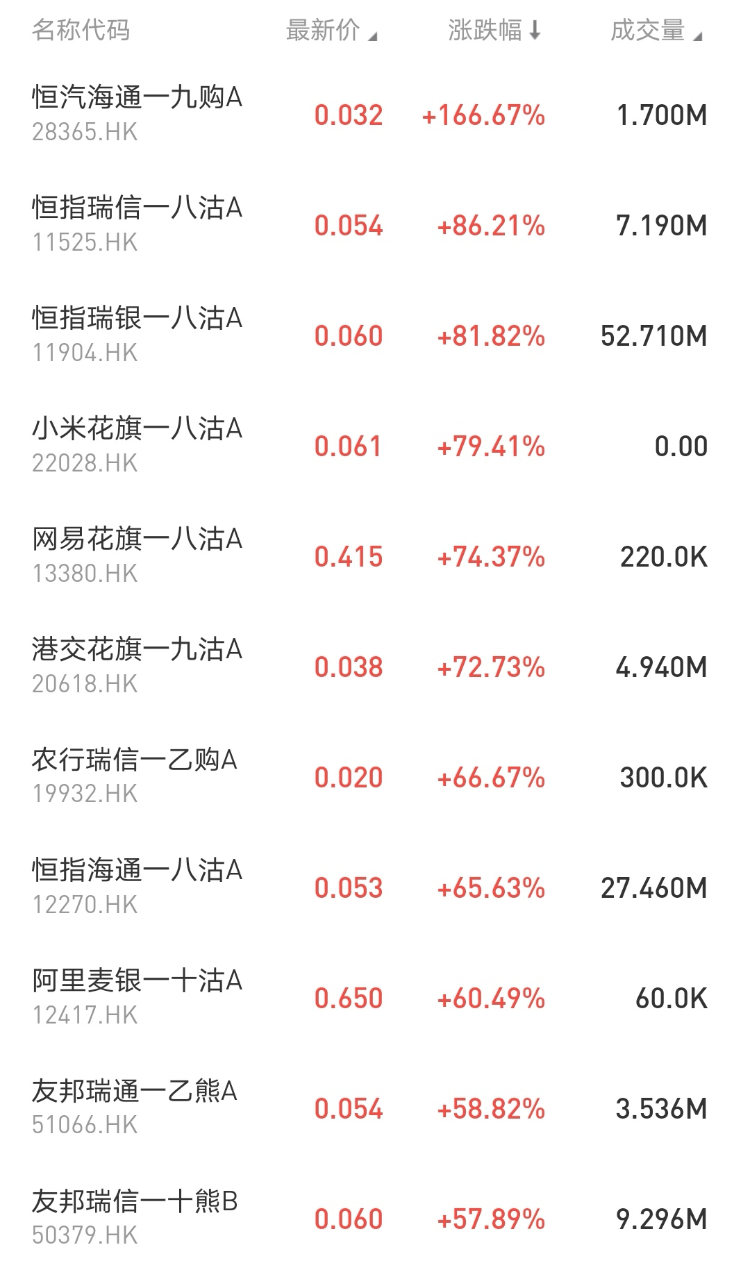
Task: Sort the list by 涨跌幅
Action: [494, 31]
